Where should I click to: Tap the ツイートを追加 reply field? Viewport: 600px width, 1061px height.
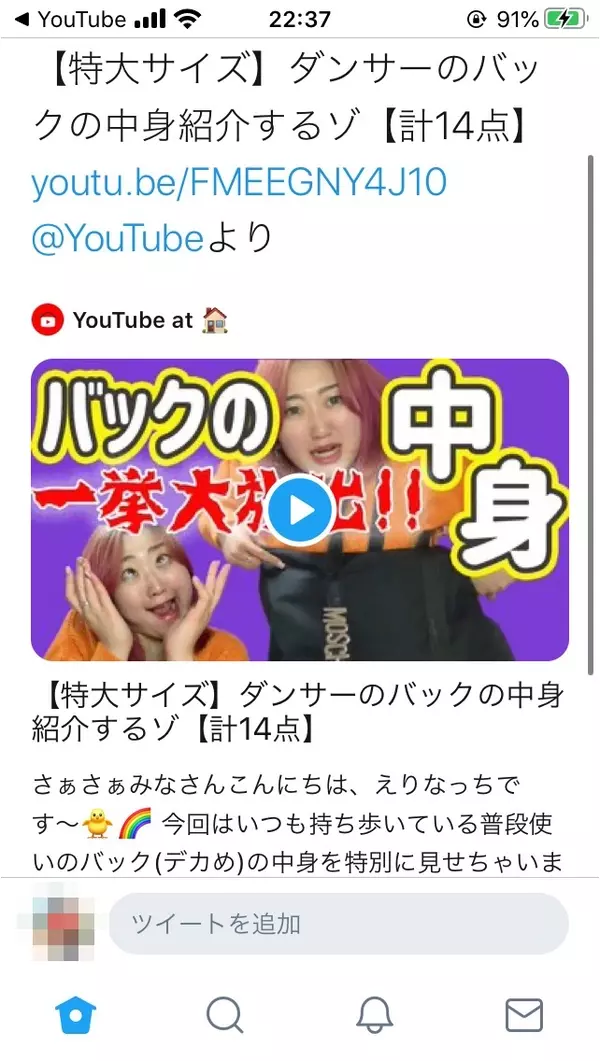tap(338, 923)
